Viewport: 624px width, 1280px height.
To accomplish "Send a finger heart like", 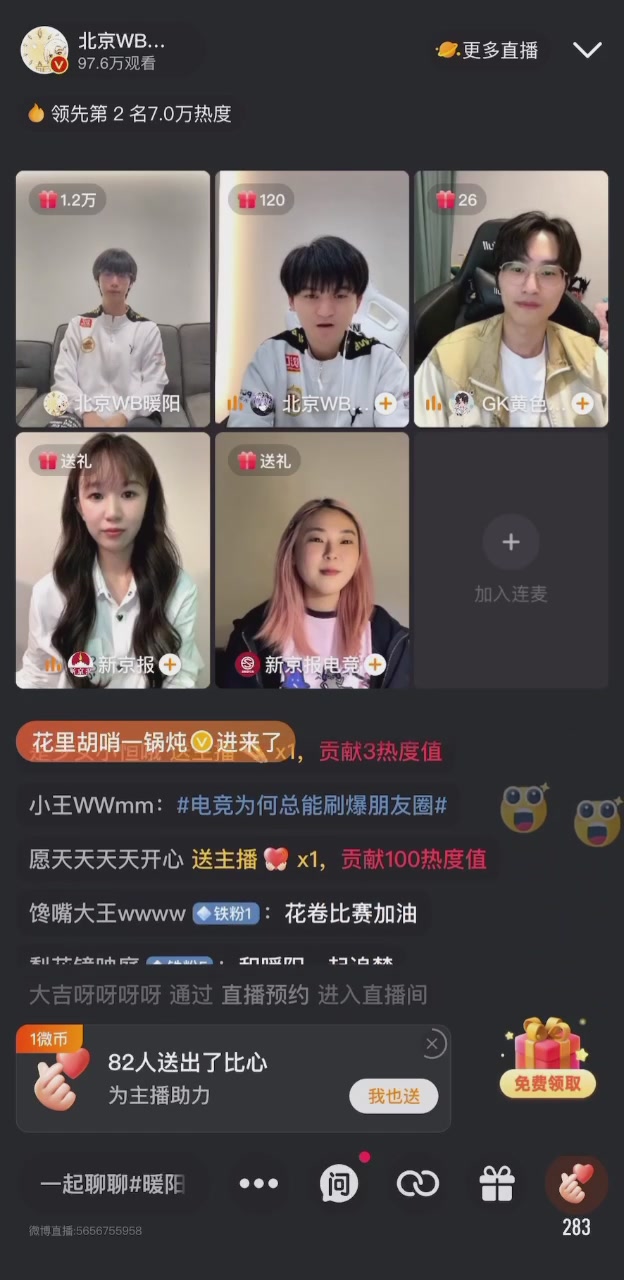I will (575, 1184).
